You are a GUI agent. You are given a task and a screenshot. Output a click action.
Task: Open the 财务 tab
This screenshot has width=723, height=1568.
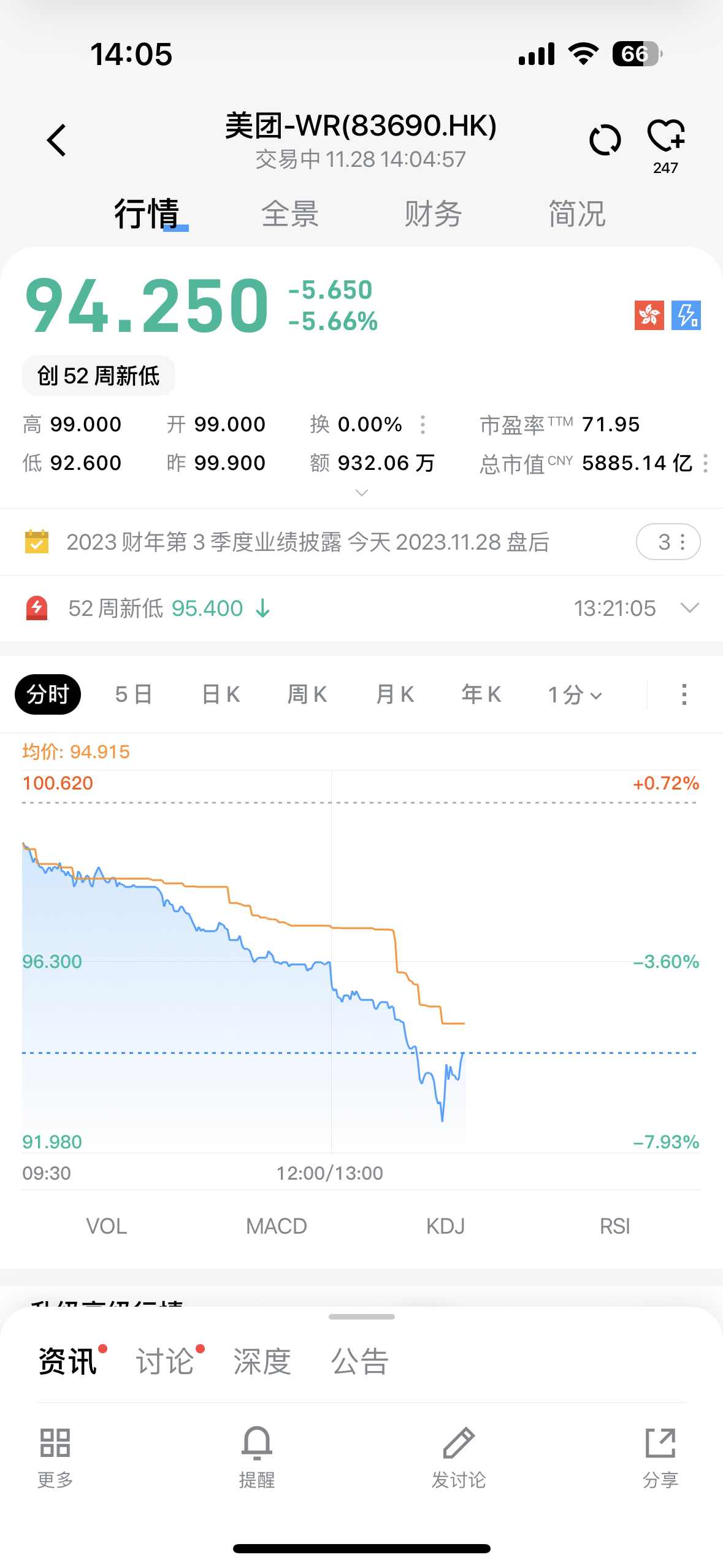coord(433,214)
